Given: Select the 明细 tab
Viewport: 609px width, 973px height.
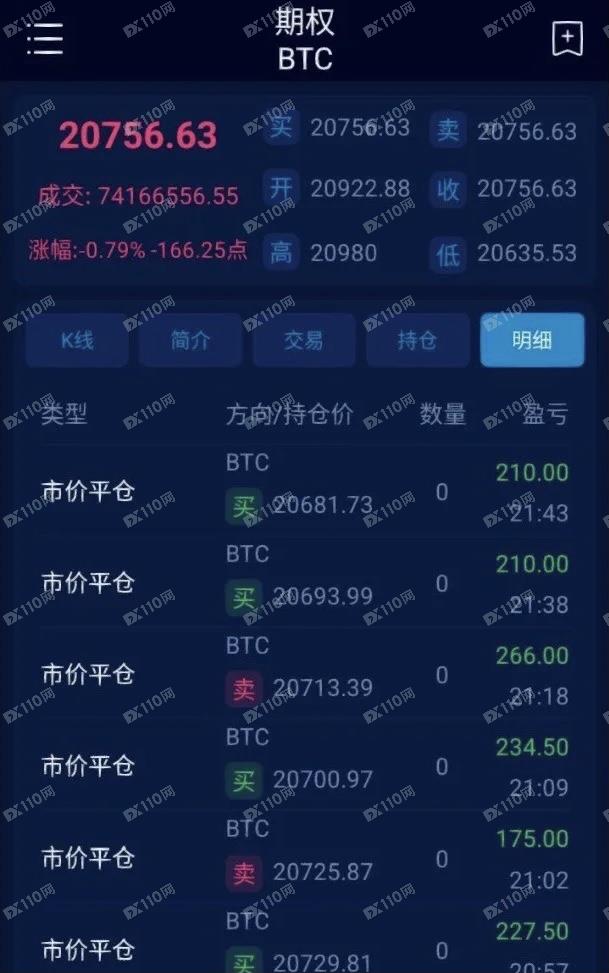Looking at the screenshot, I should 531,340.
